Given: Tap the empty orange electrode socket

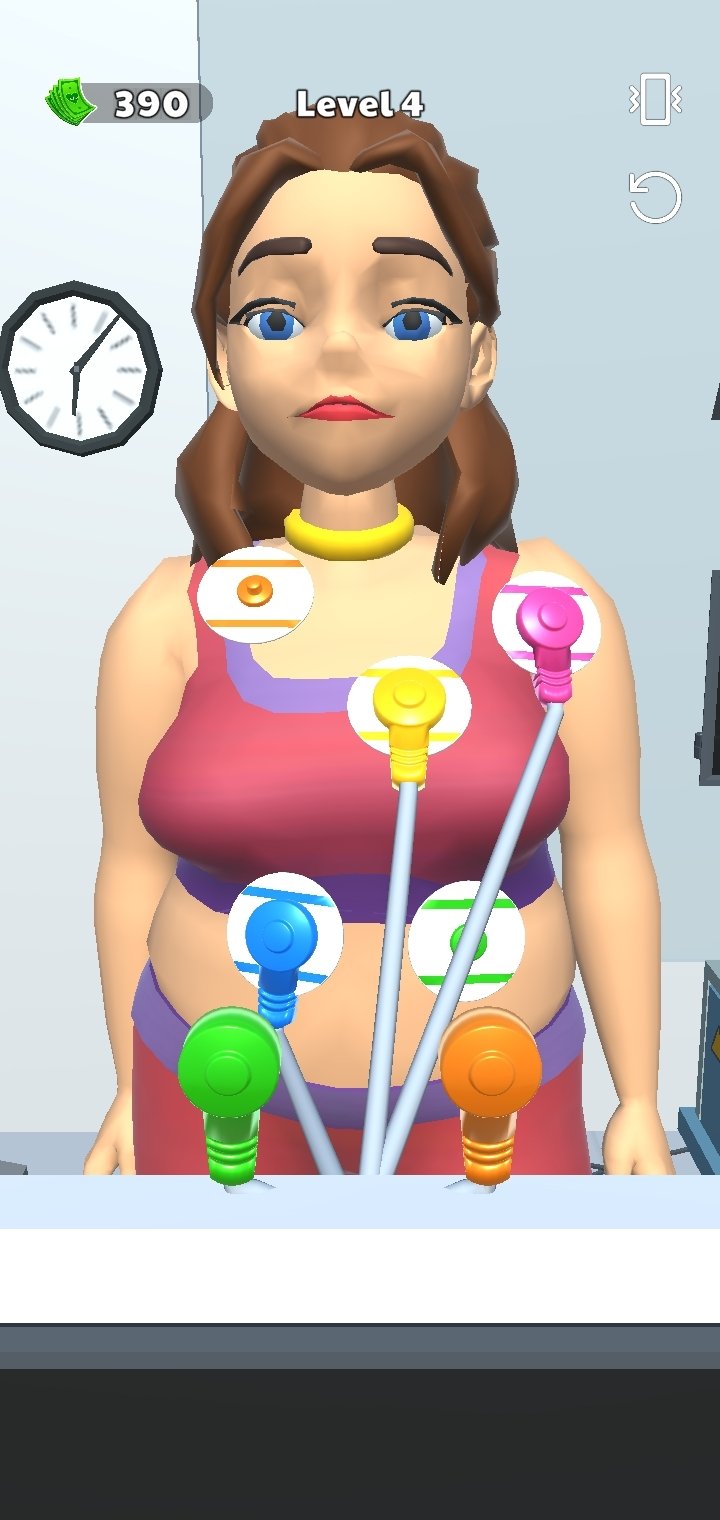Looking at the screenshot, I should pos(255,594).
